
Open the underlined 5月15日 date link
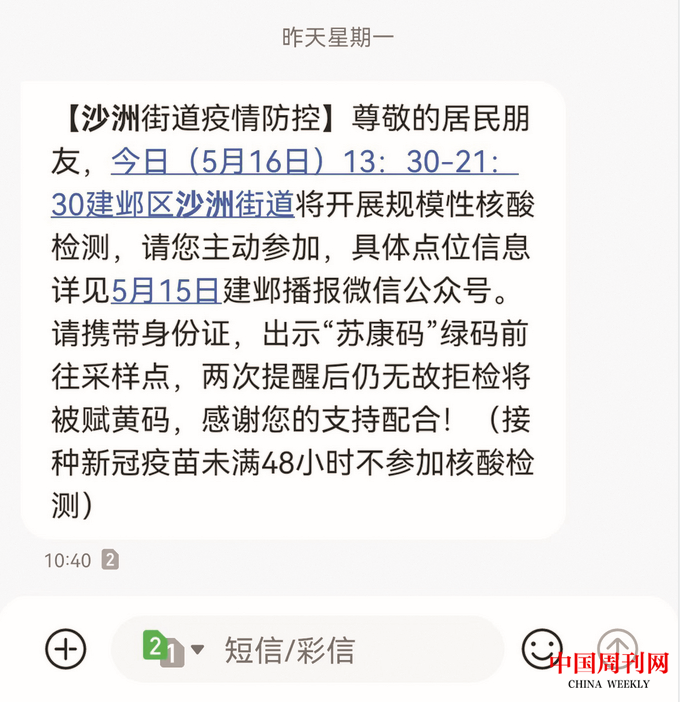coord(165,290)
